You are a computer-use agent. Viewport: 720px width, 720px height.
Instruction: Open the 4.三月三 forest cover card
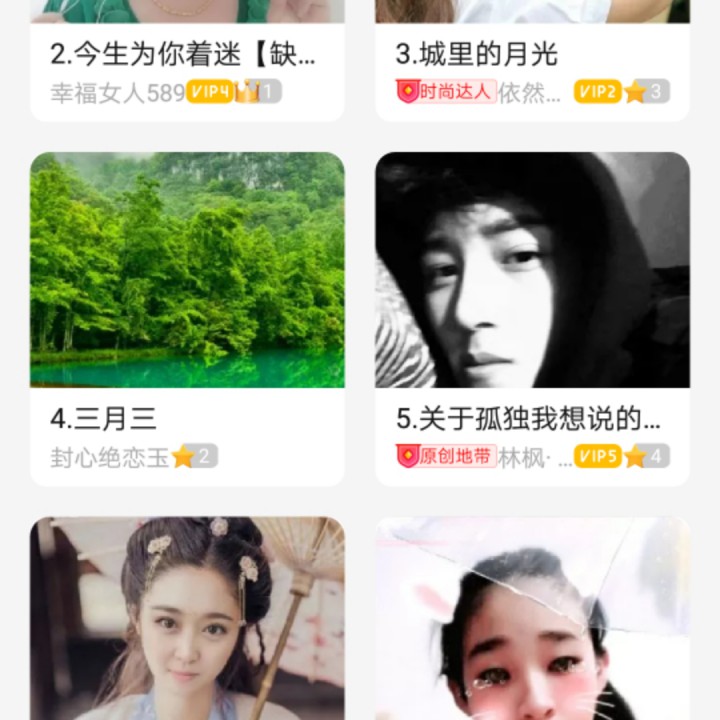tap(187, 319)
